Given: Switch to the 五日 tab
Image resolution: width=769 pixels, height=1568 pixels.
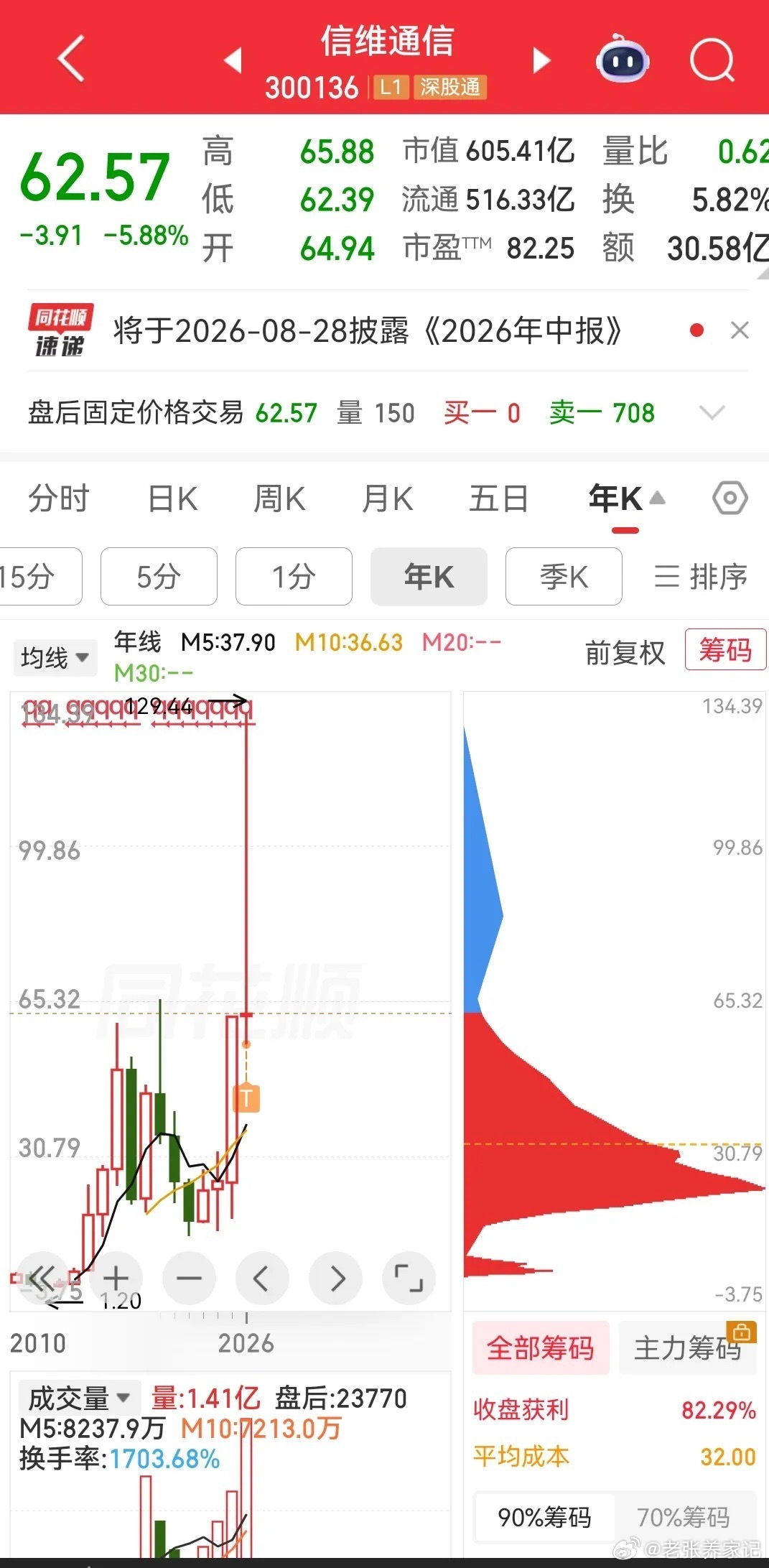Looking at the screenshot, I should coord(498,498).
